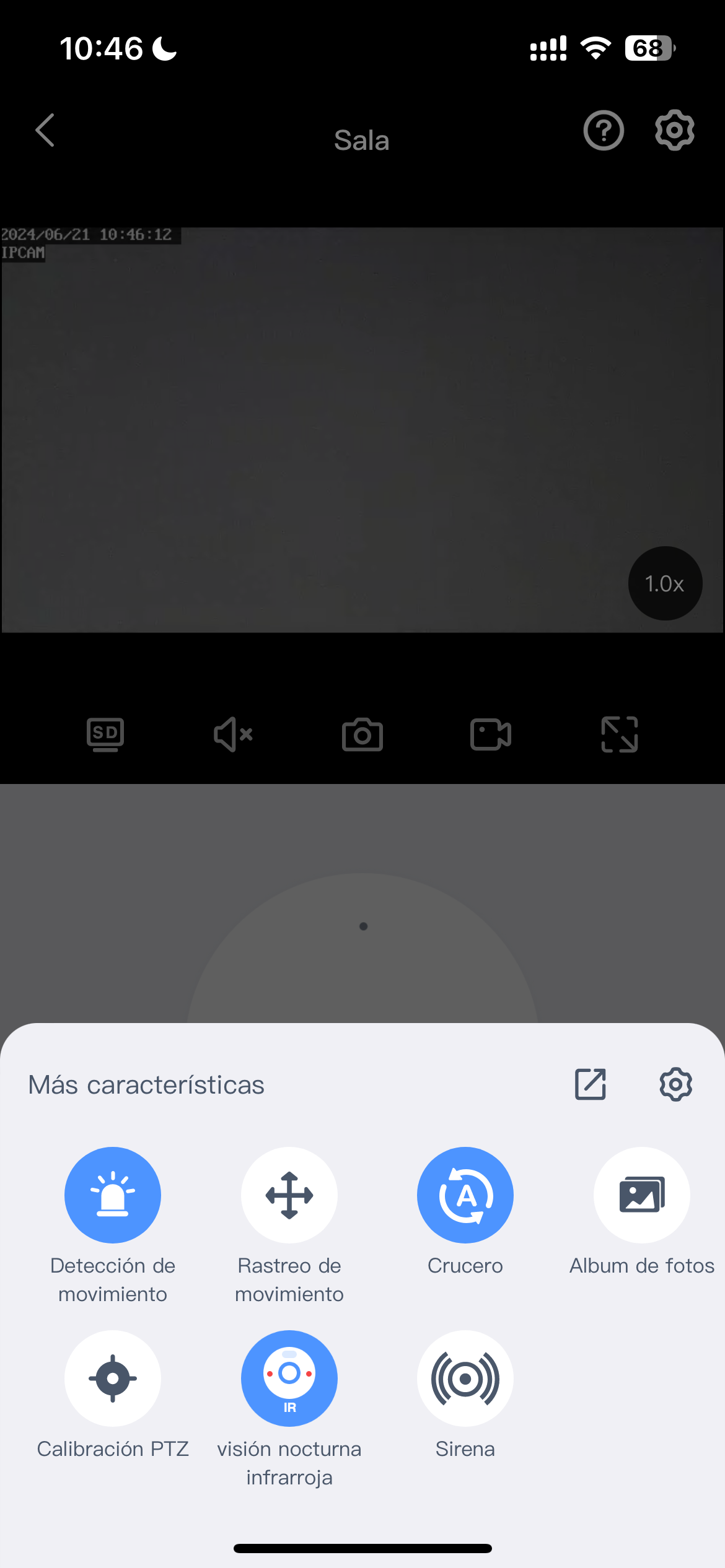Open the Más características settings gear
725x1568 pixels.
(x=675, y=1084)
